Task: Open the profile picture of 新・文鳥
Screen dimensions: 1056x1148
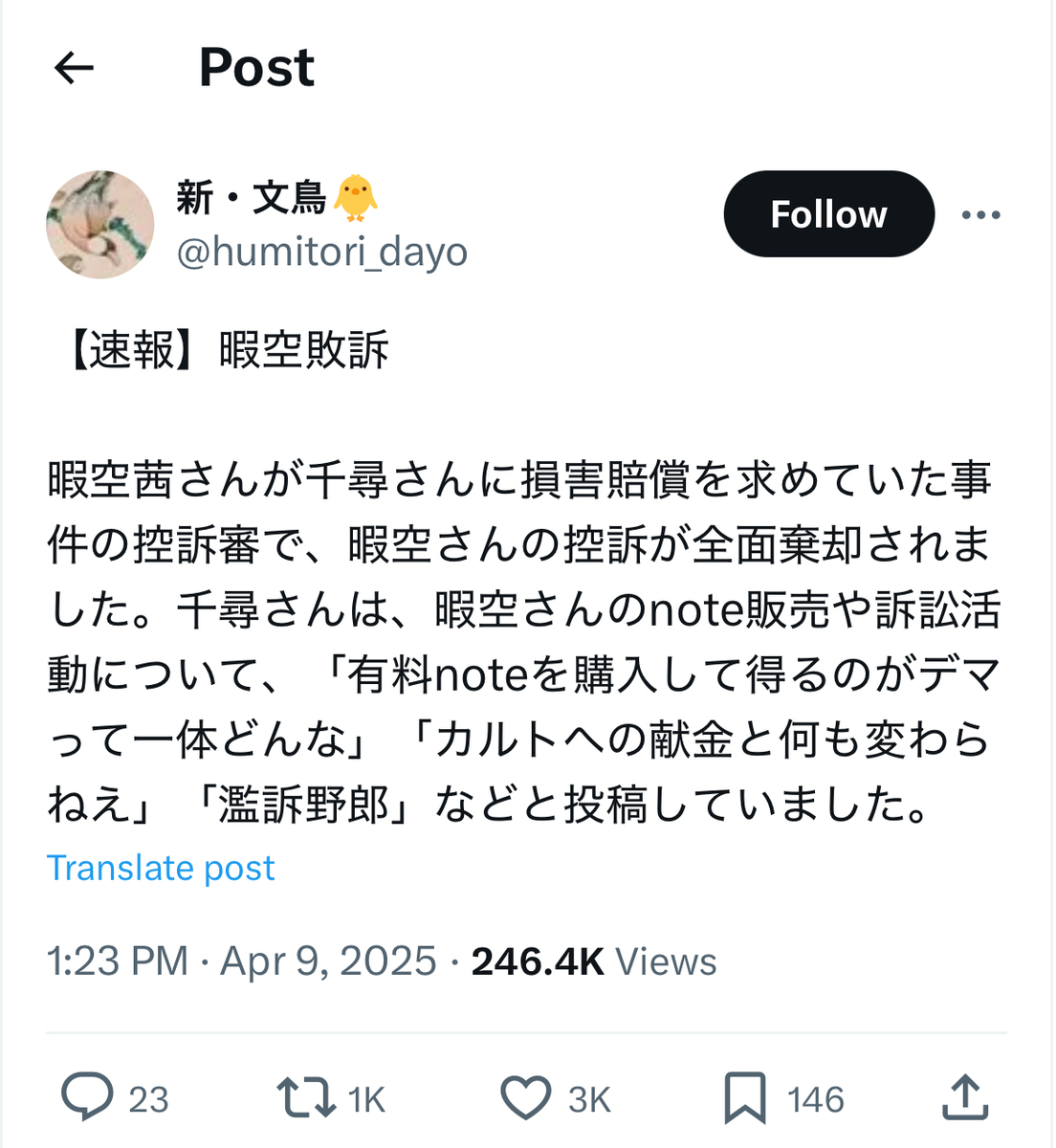Action: click(x=100, y=225)
